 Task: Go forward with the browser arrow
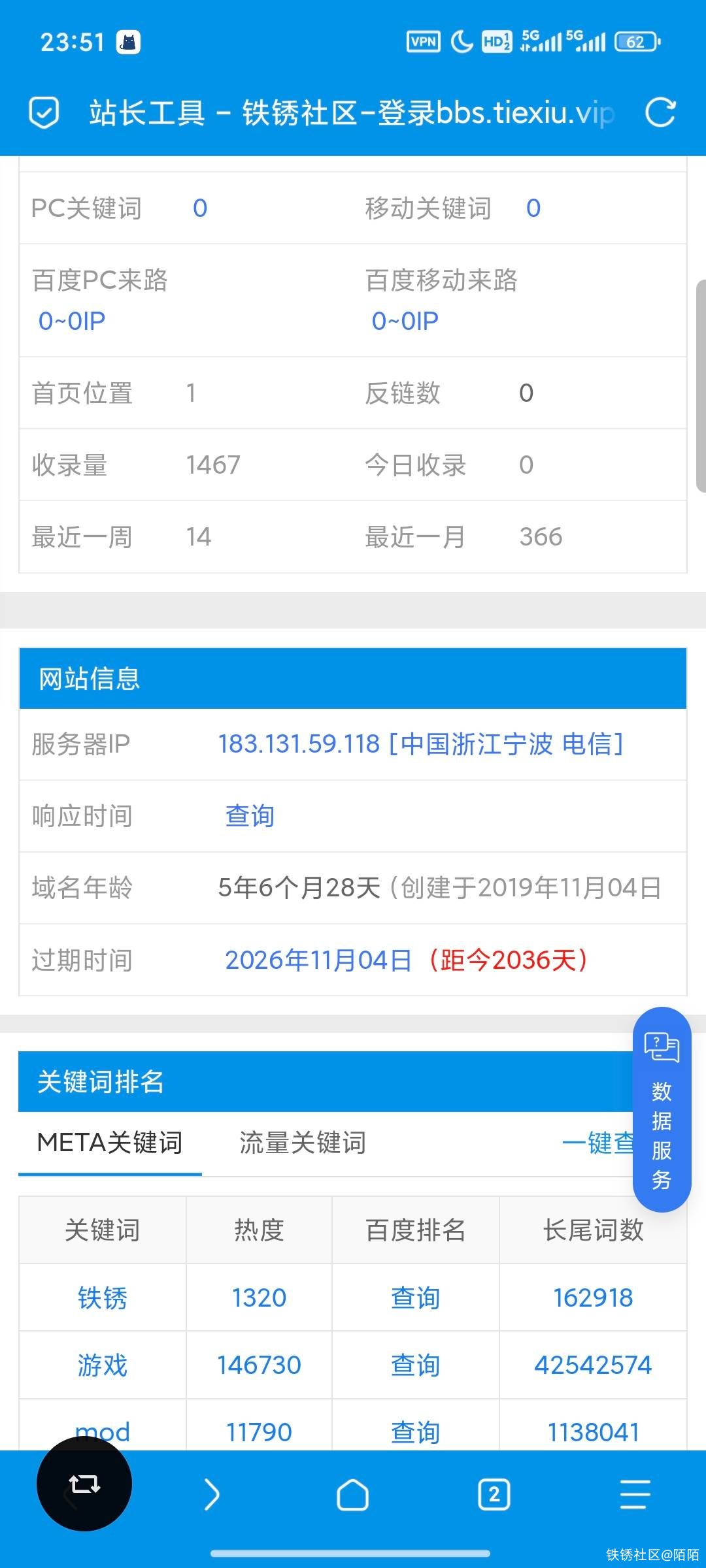click(x=212, y=1495)
